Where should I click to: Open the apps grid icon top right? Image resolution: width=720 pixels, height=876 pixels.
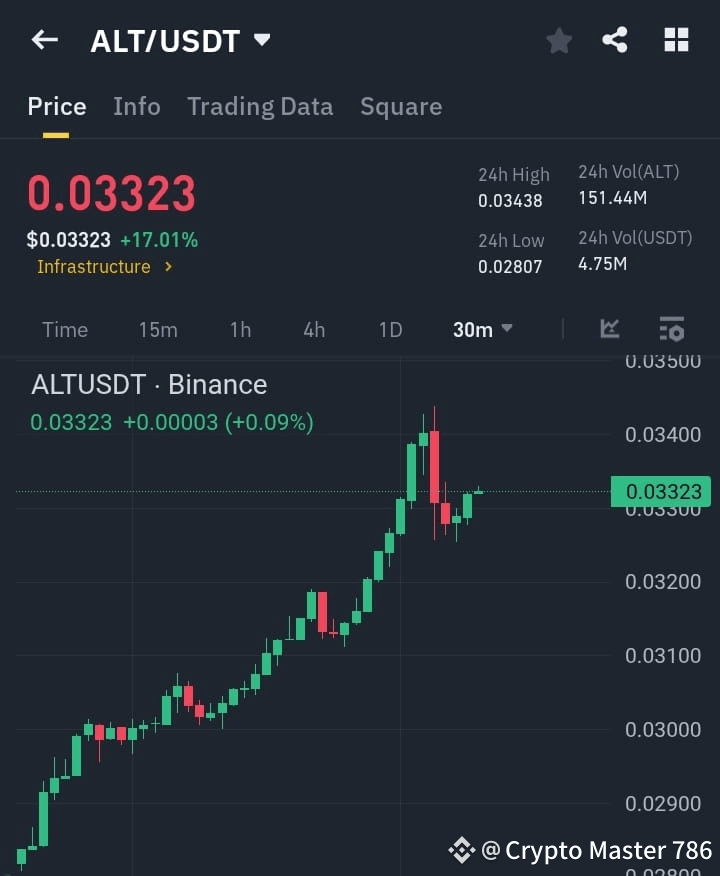click(676, 40)
